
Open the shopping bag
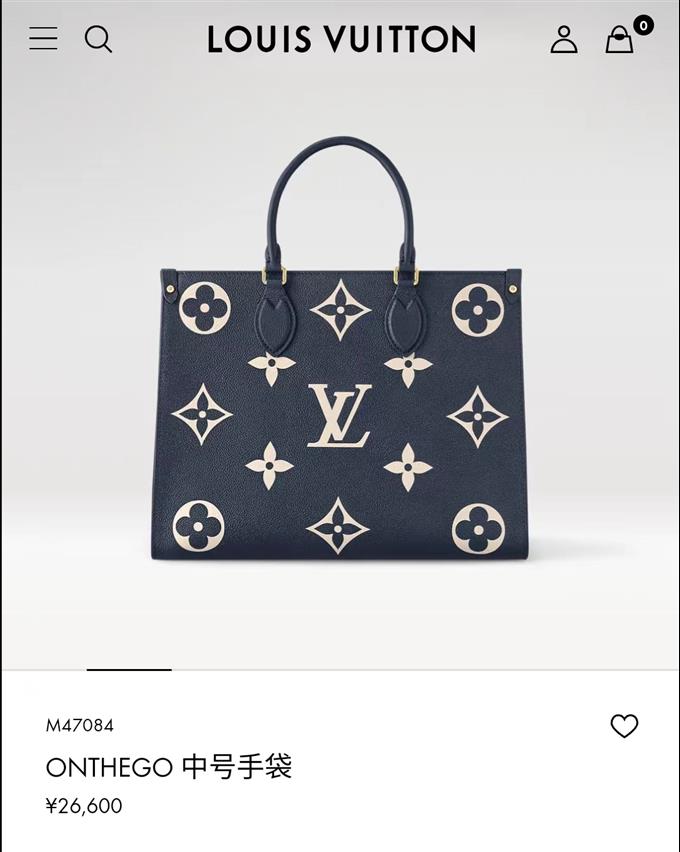coord(621,39)
